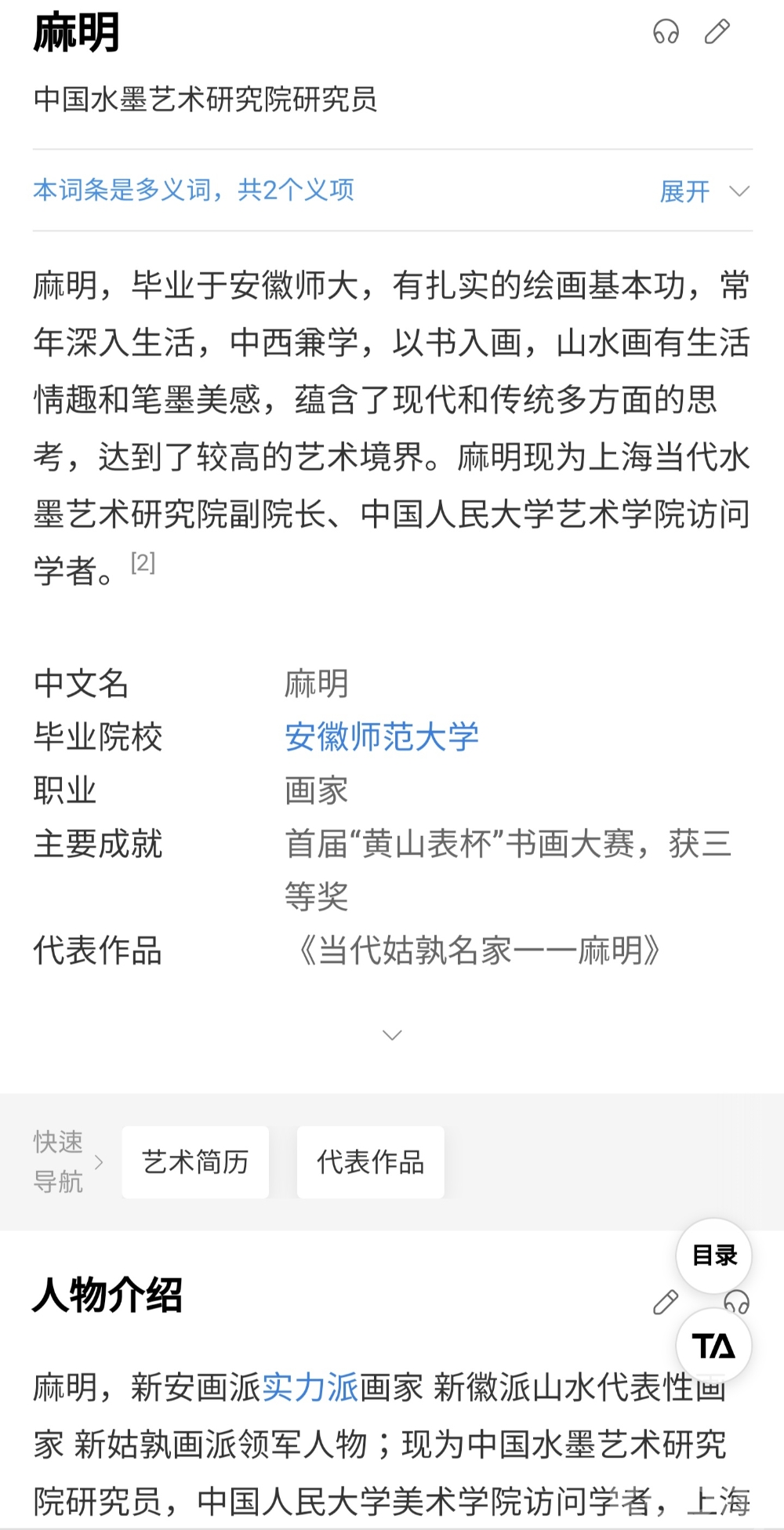
Task: Jump to 代表作品 section
Action: 370,1162
